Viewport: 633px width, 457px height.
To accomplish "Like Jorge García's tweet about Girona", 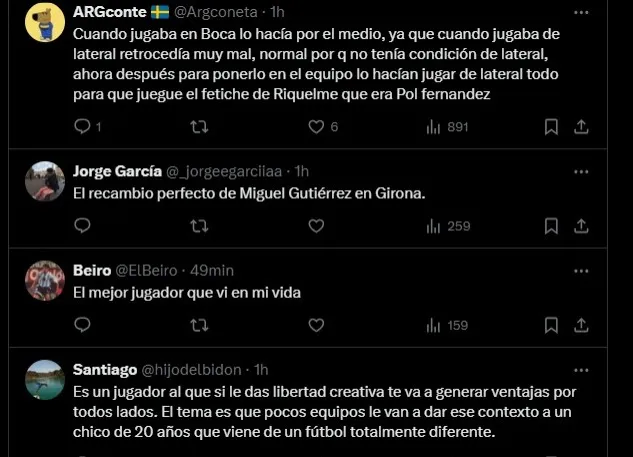I will pos(317,226).
